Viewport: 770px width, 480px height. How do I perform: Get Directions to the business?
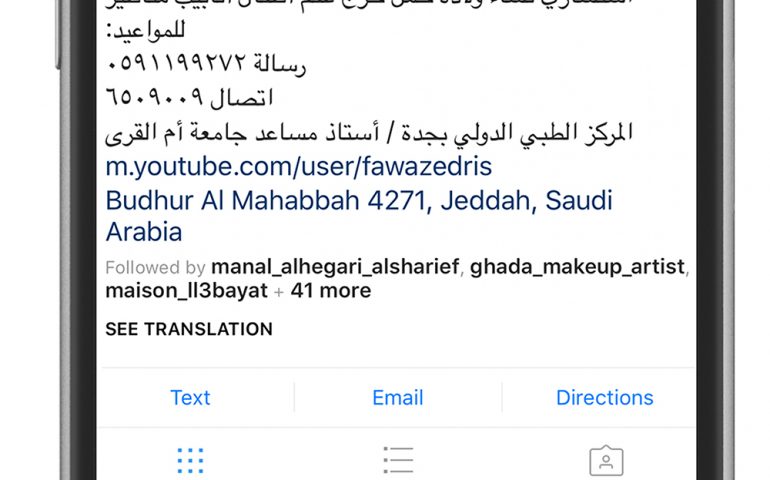click(604, 397)
